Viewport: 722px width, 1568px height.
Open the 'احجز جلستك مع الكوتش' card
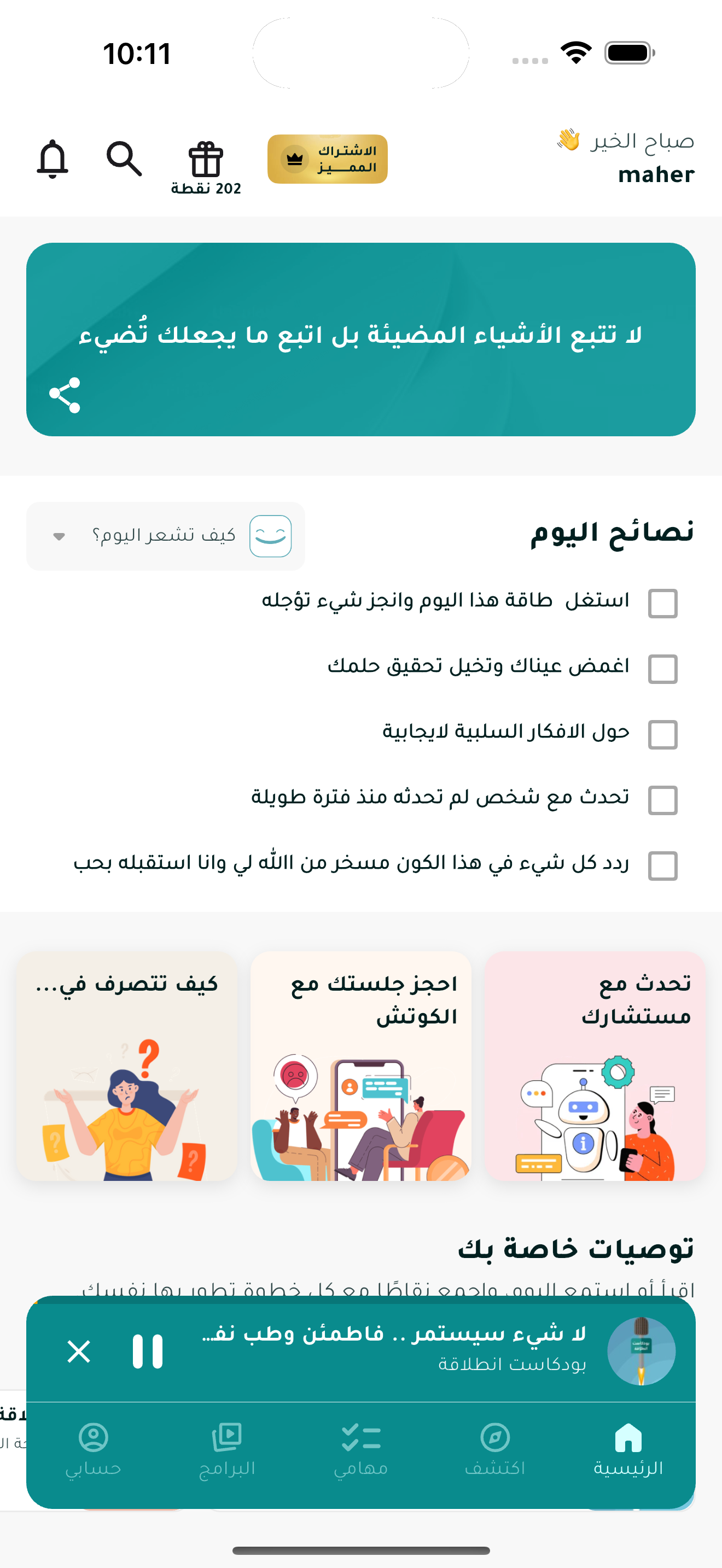360,1066
